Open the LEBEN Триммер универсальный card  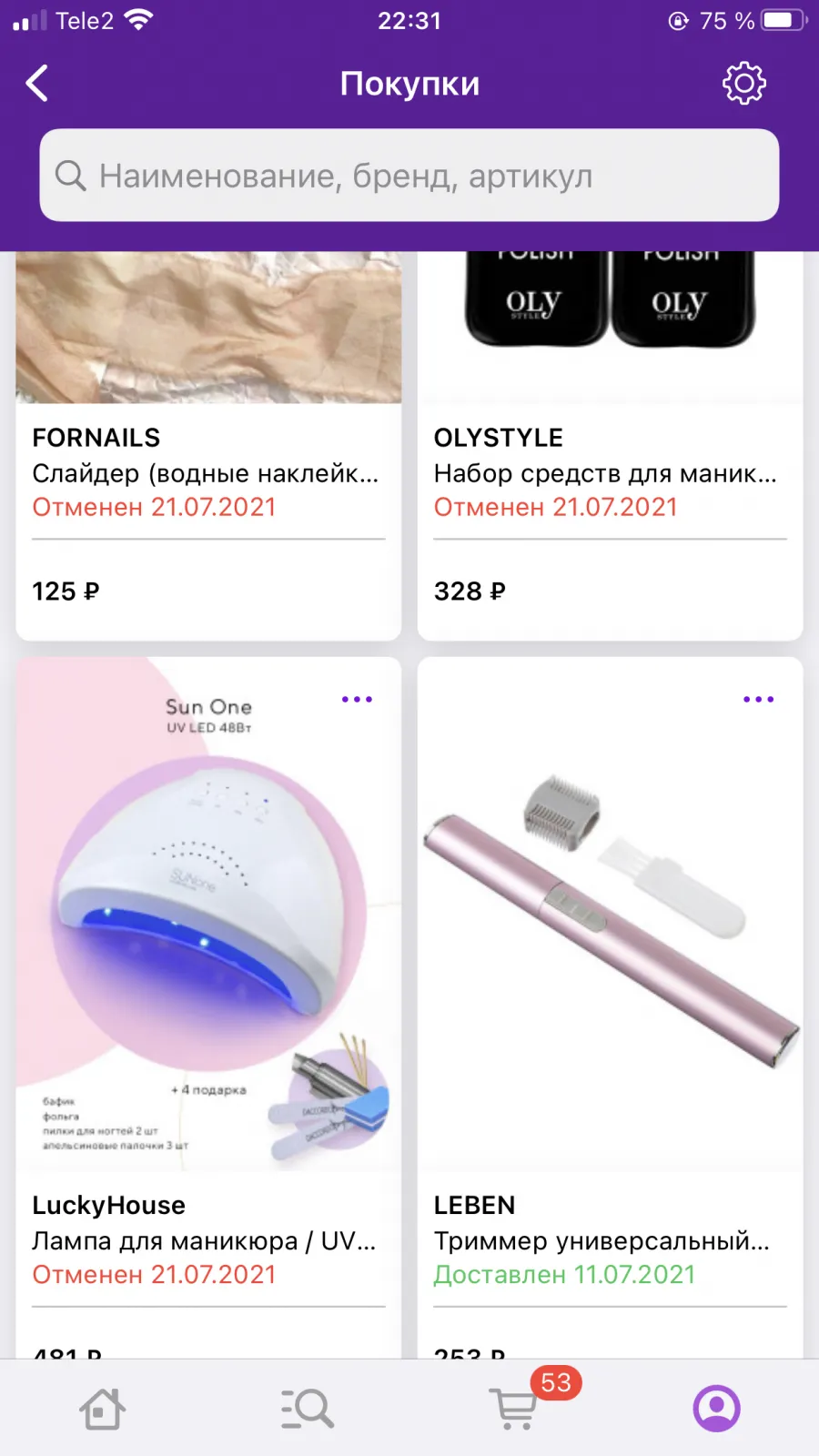[610, 1008]
